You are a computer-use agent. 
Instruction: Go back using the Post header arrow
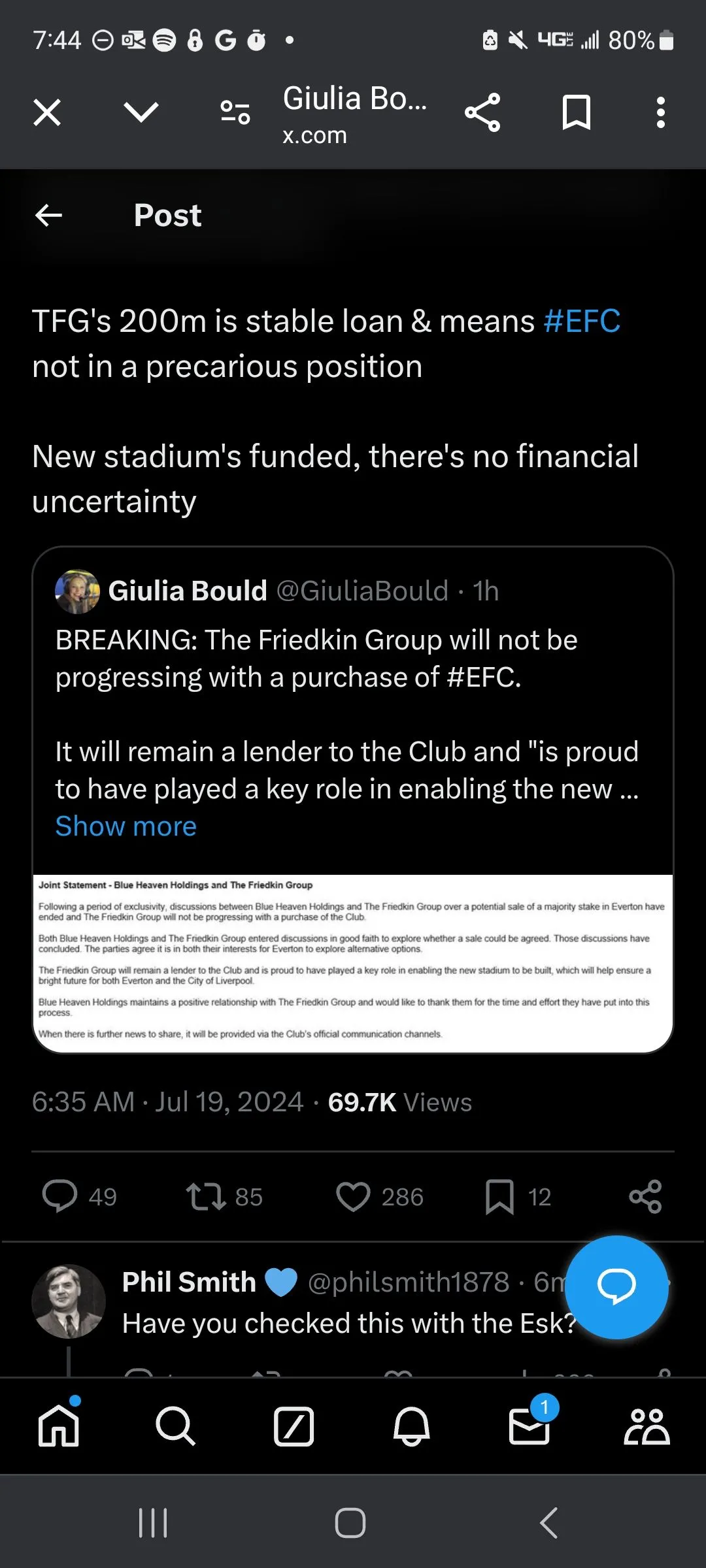click(x=49, y=215)
